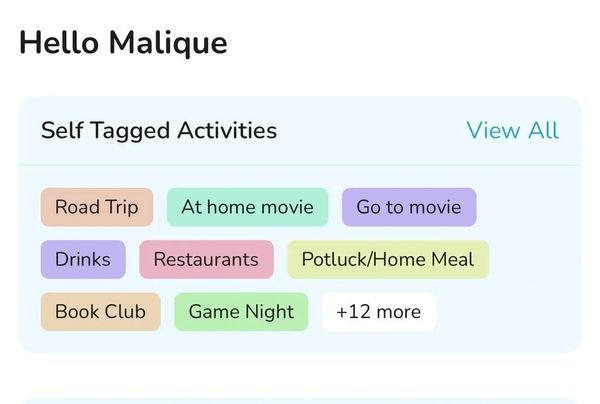
Task: Expand the +12 more activities
Action: pyautogui.click(x=378, y=311)
